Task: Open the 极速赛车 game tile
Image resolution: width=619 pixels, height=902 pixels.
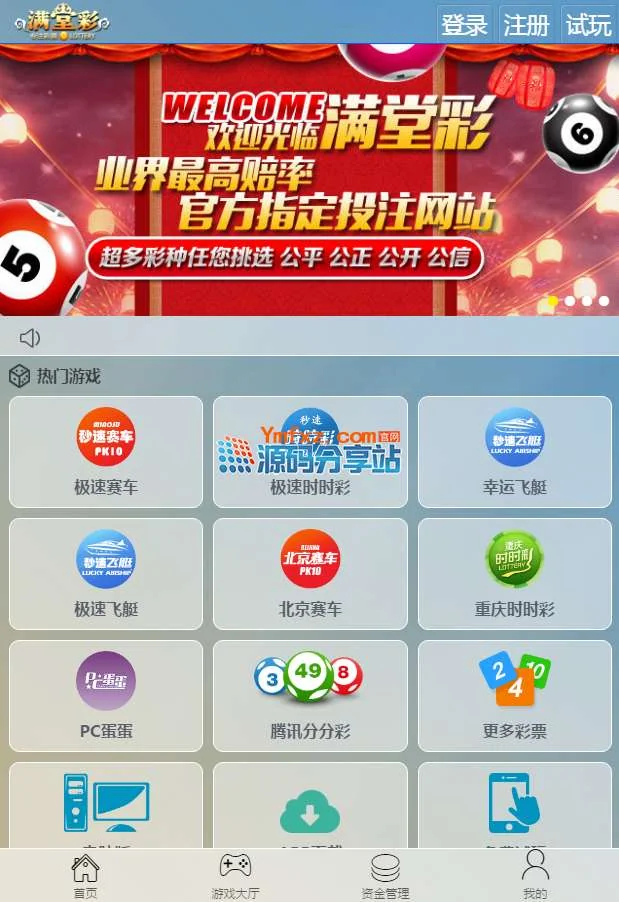Action: tap(106, 452)
